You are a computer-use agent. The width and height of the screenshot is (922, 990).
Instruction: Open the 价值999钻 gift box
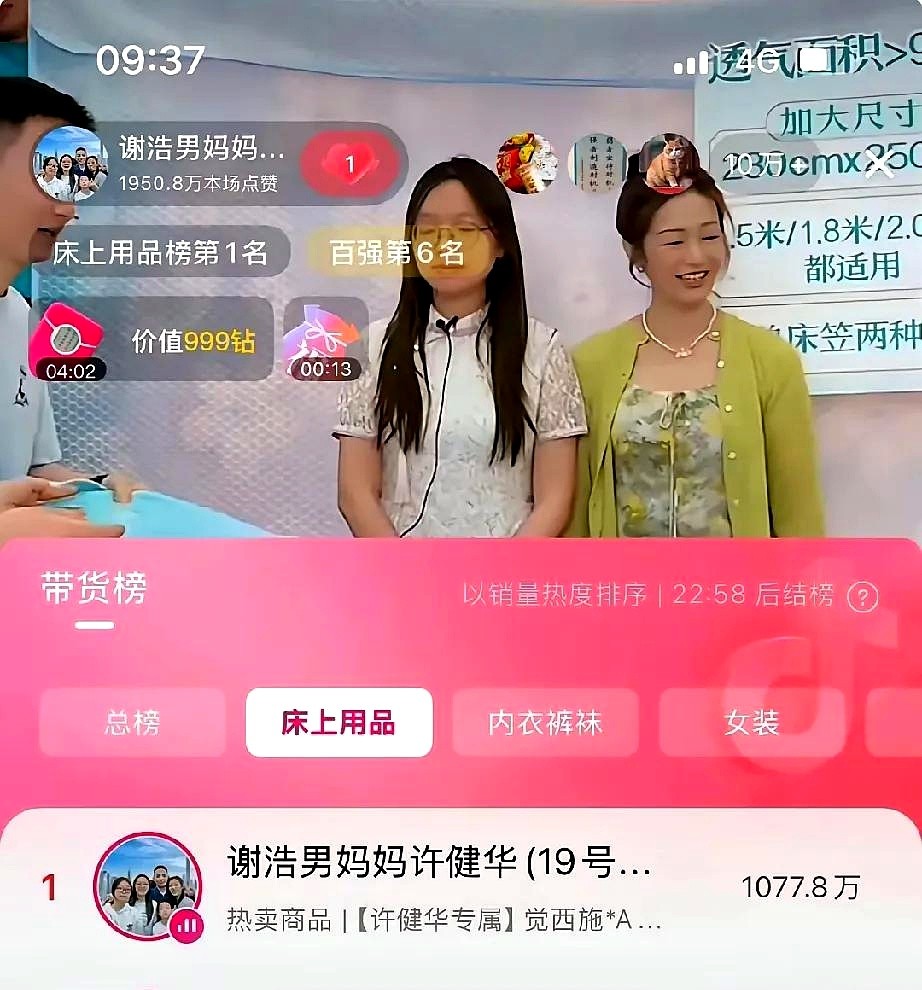pyautogui.click(x=150, y=341)
